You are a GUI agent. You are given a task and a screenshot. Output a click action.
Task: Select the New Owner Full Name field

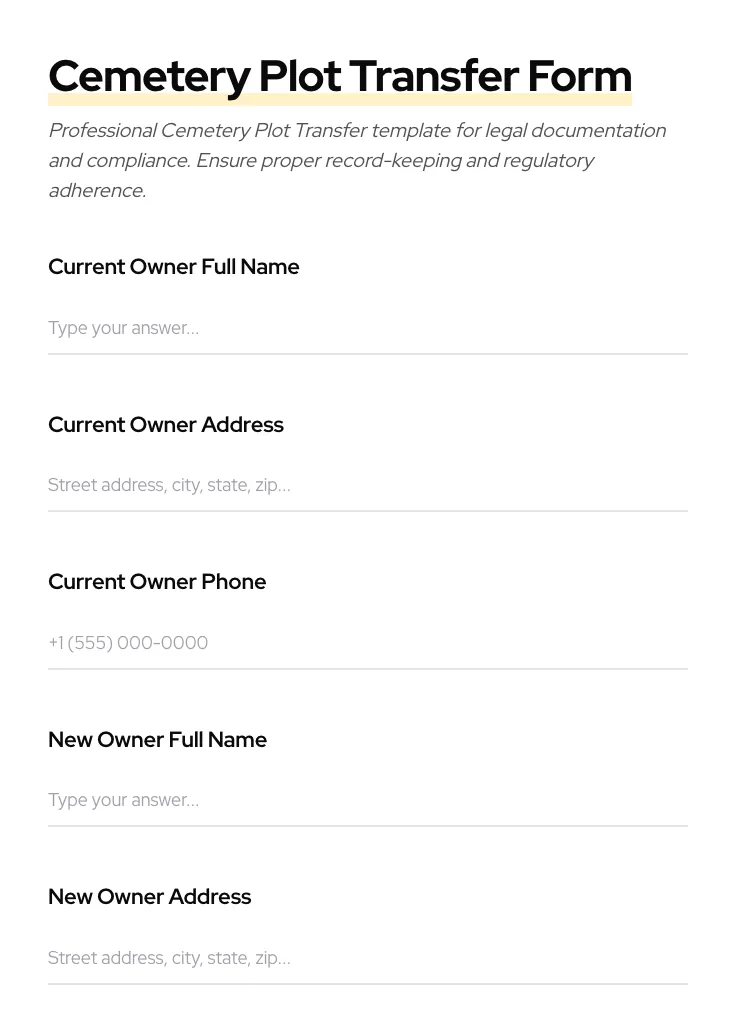point(367,800)
